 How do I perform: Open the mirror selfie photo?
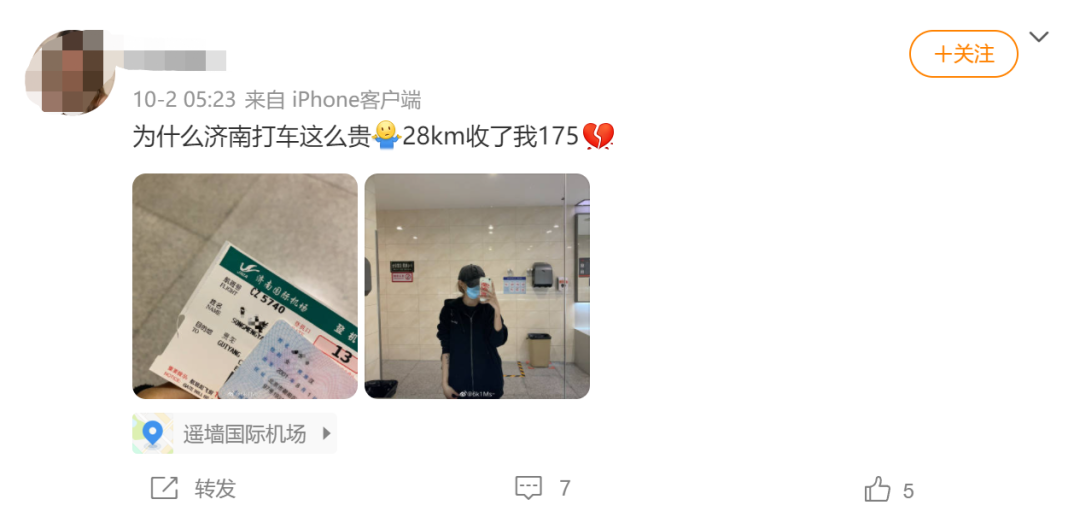(477, 286)
